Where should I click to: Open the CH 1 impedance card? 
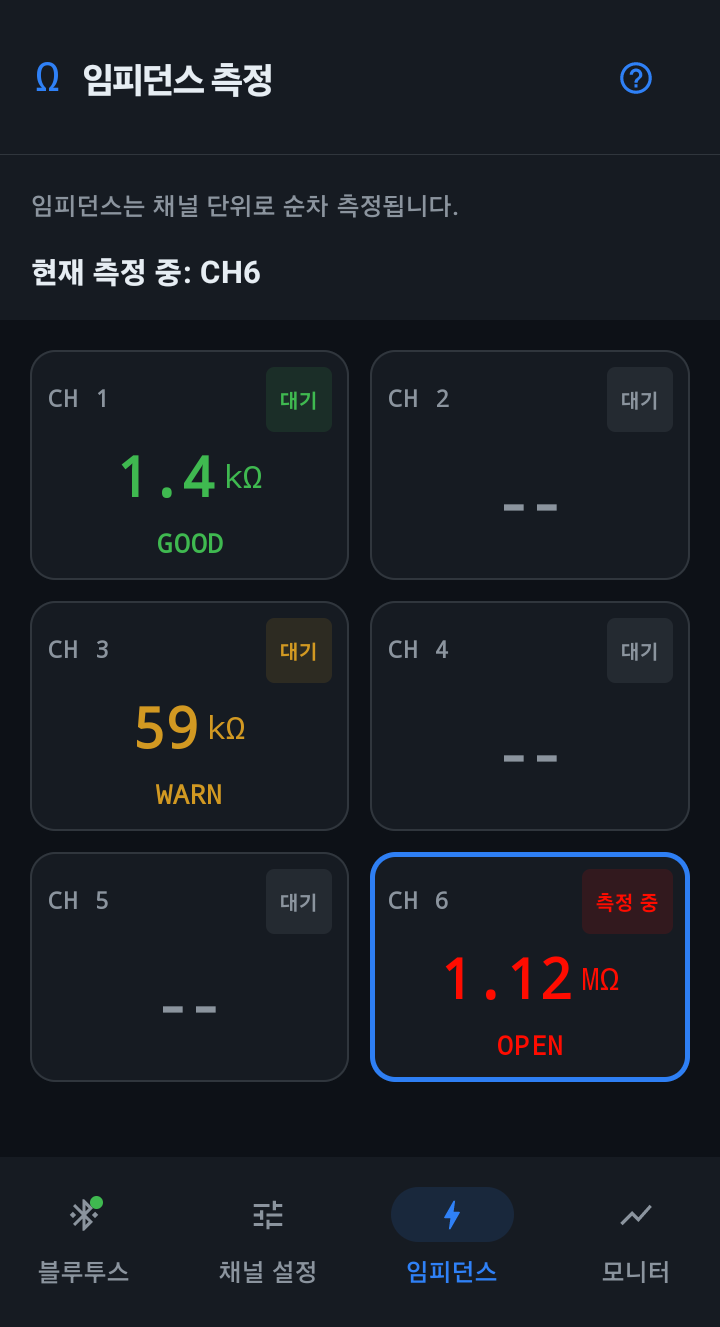tap(190, 465)
